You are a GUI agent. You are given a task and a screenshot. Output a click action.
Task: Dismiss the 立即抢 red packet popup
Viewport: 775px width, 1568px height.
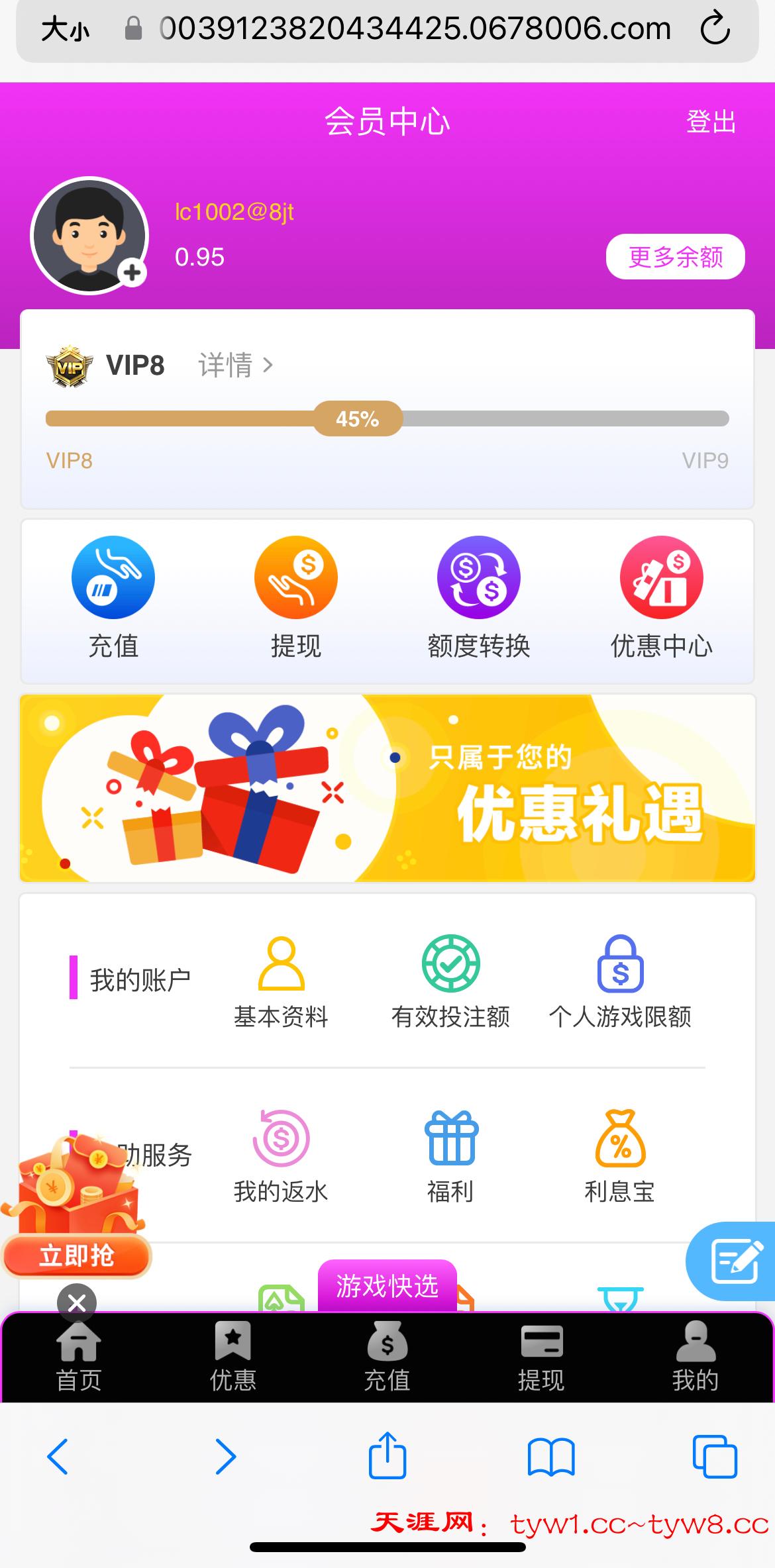(77, 1303)
